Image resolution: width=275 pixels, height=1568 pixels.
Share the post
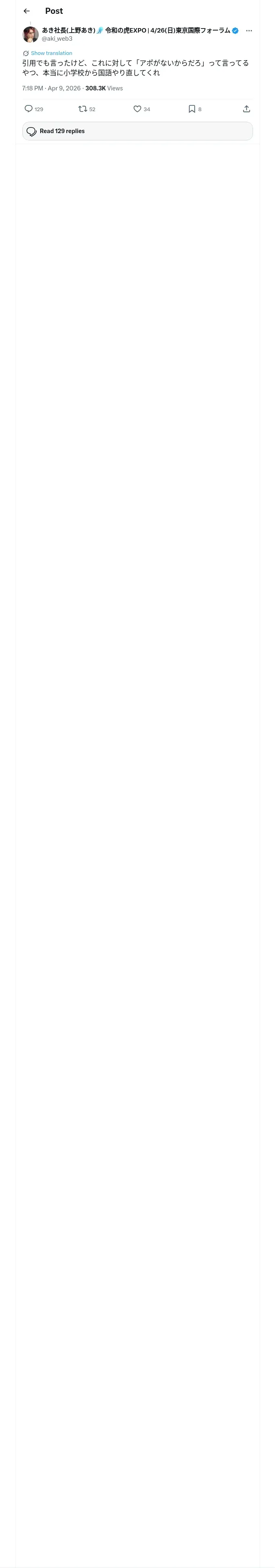(x=246, y=109)
